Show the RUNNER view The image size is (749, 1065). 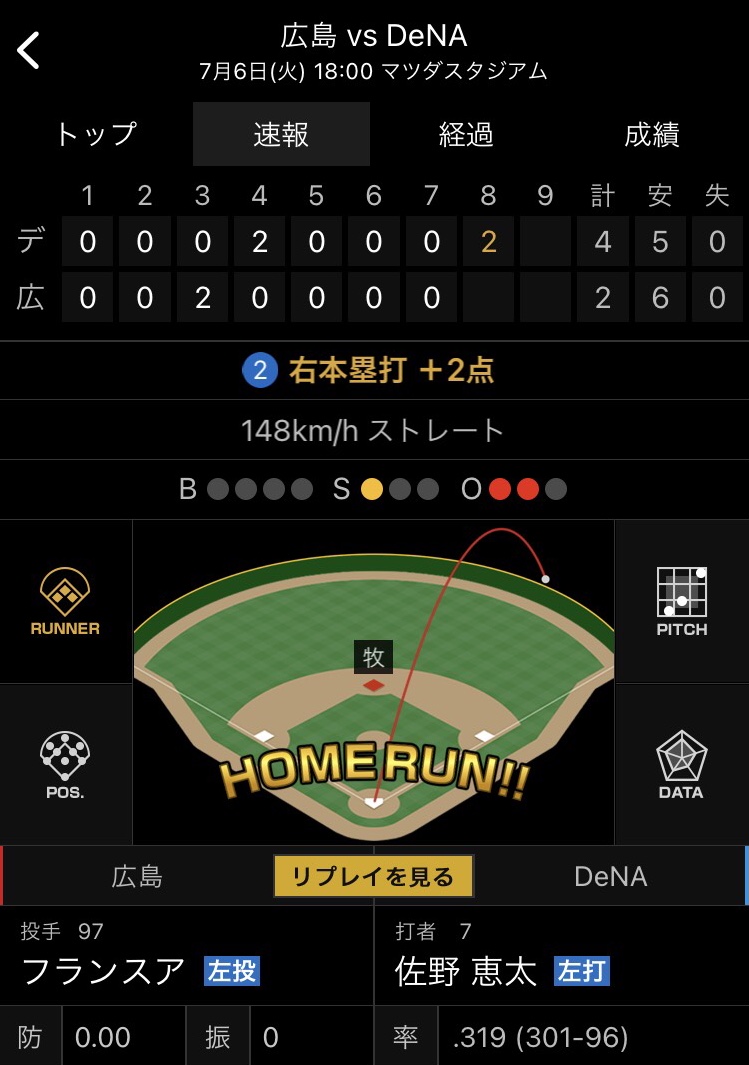tap(65, 602)
